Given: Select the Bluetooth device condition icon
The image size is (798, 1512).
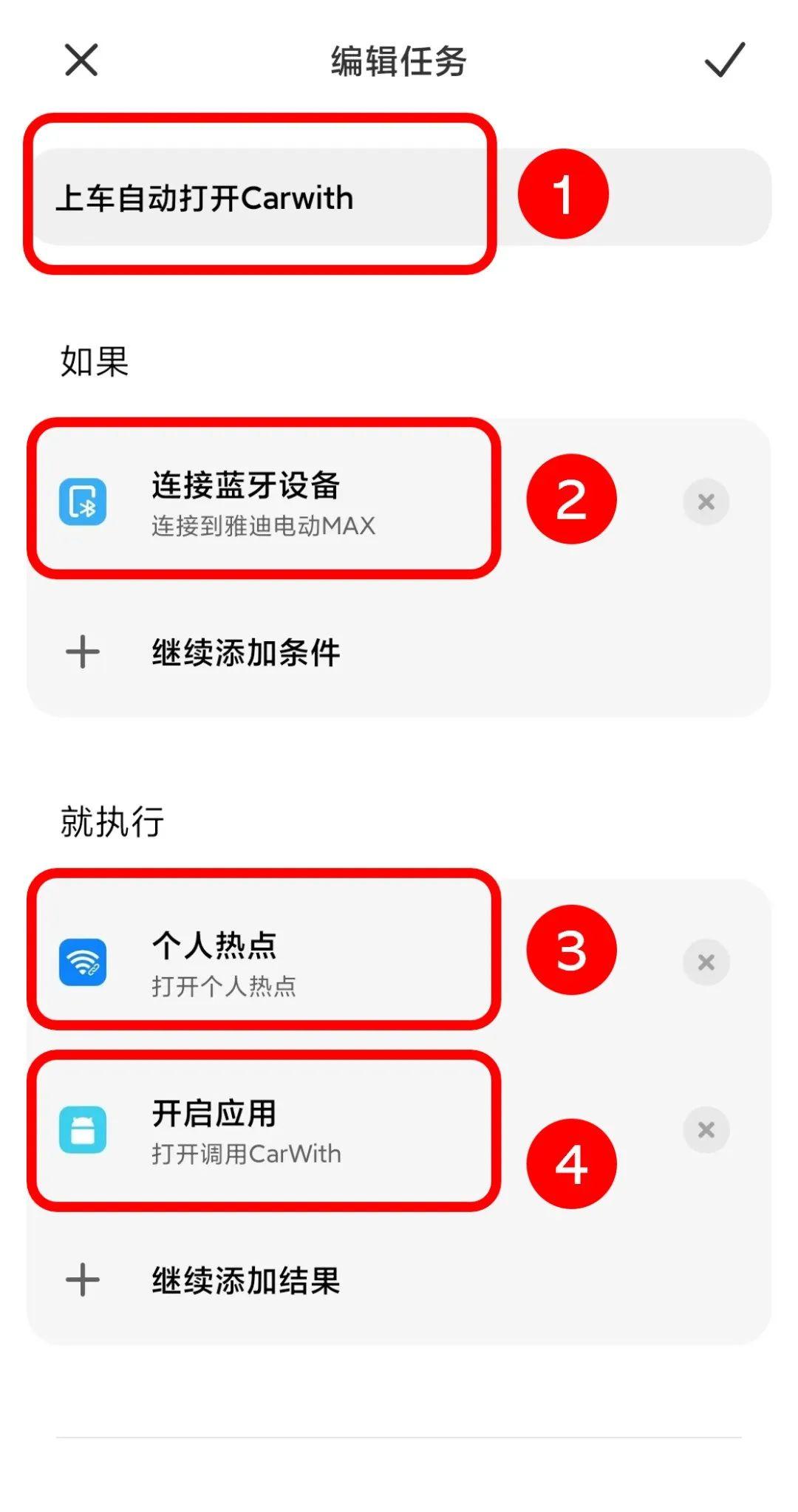Looking at the screenshot, I should click(x=81, y=502).
